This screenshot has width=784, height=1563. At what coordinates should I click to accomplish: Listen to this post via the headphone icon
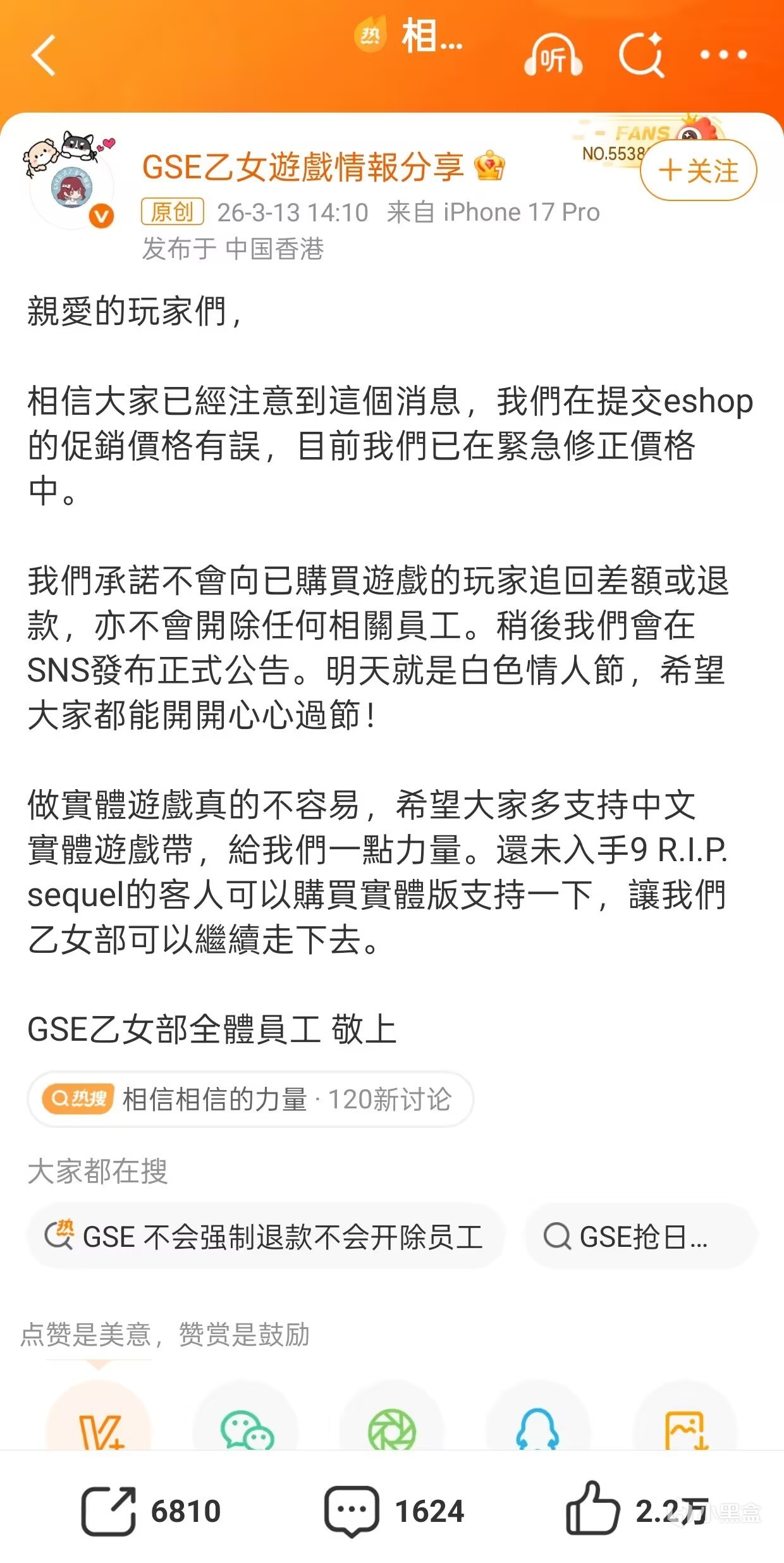553,56
